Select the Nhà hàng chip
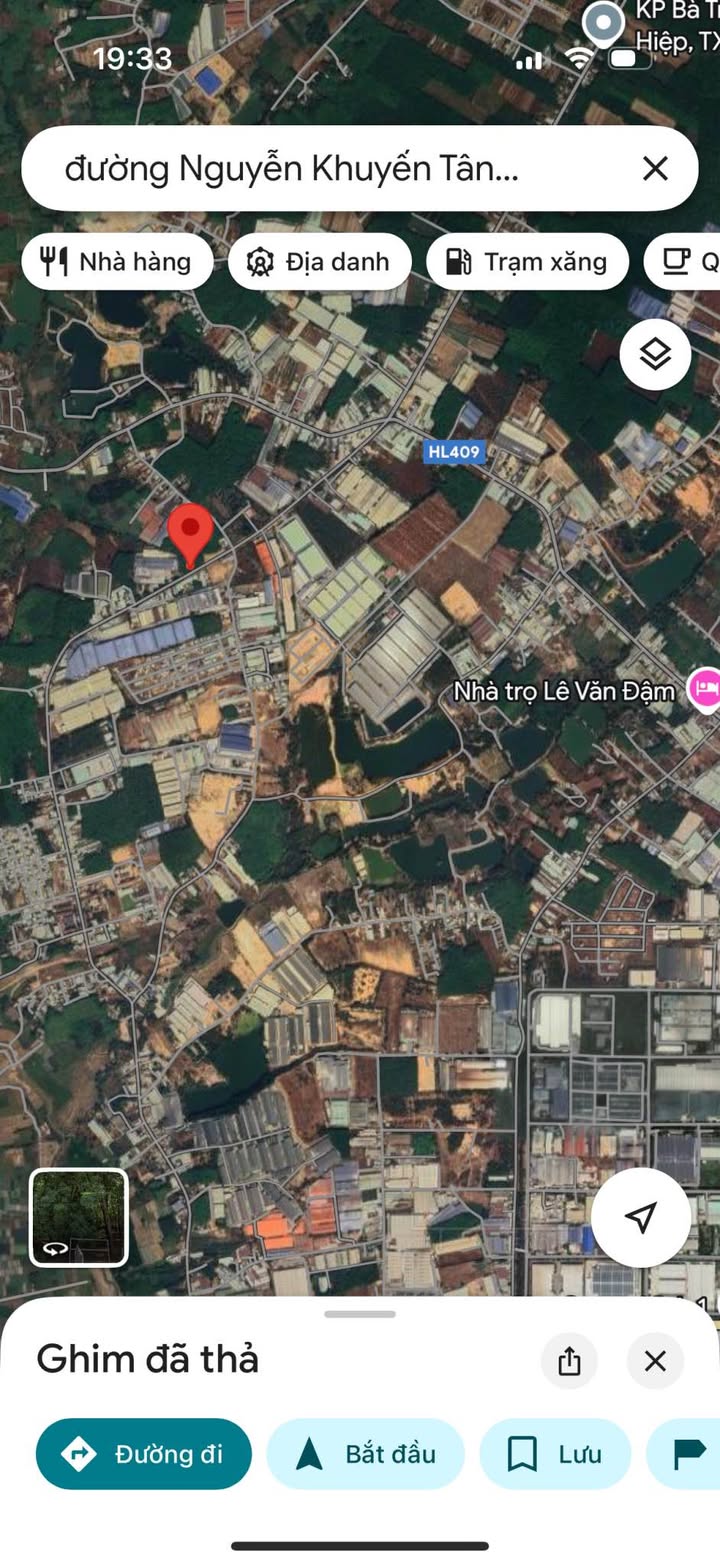 pyautogui.click(x=117, y=262)
